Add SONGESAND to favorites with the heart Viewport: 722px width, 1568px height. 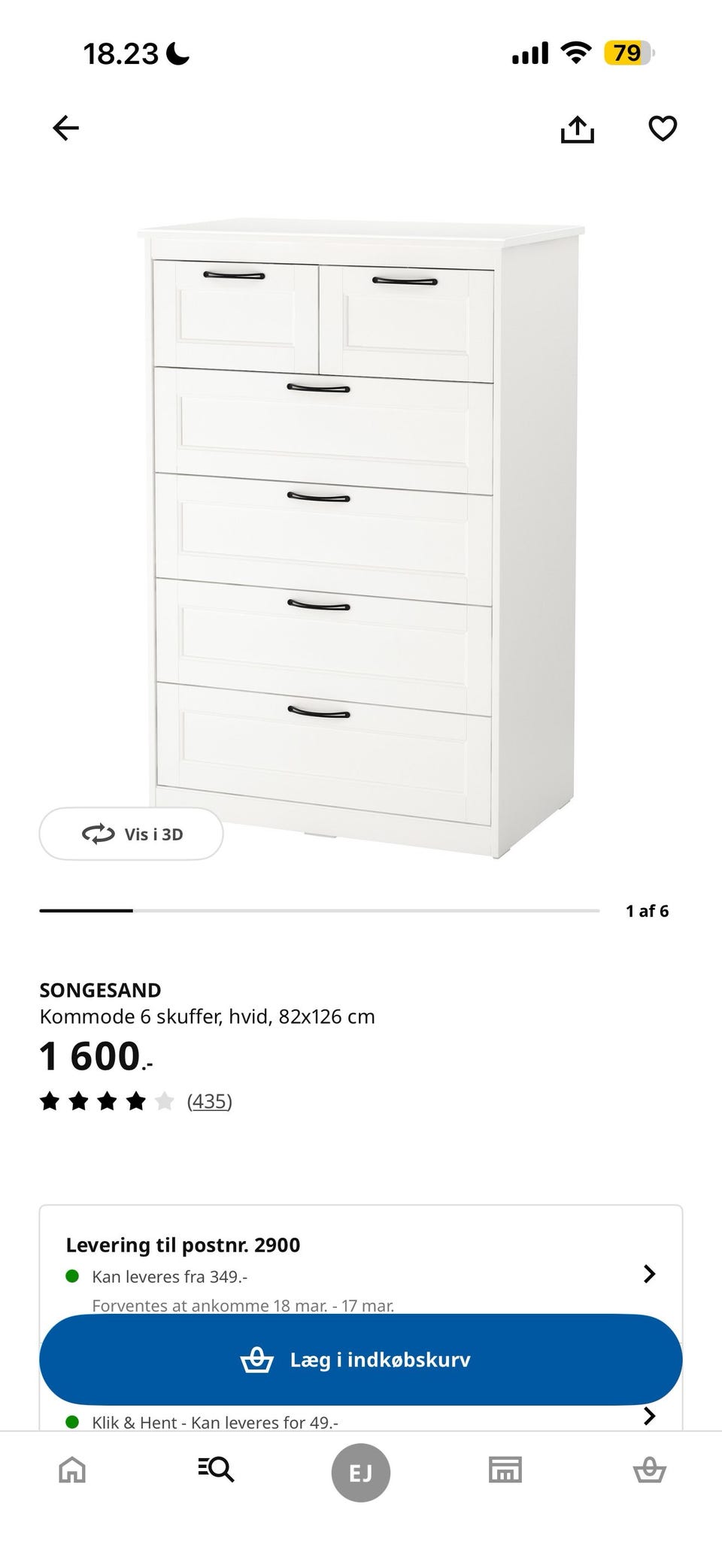[663, 129]
